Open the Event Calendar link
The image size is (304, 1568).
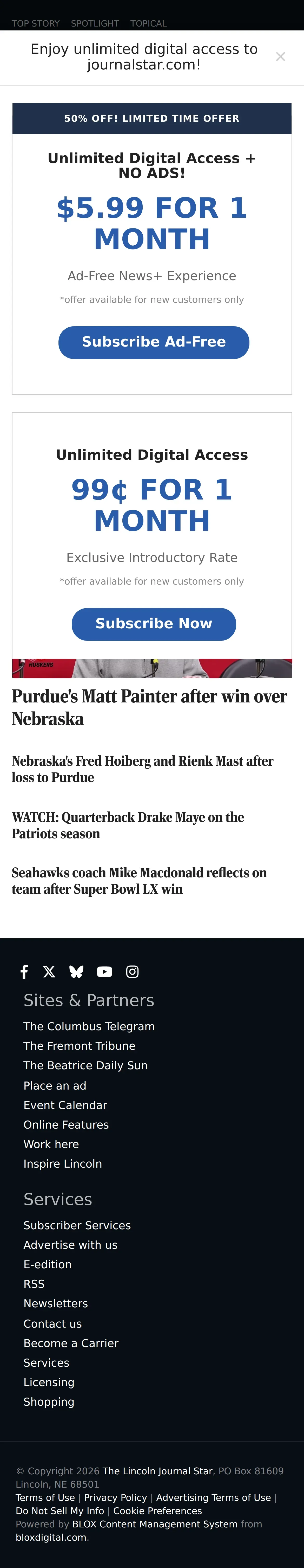click(65, 1105)
